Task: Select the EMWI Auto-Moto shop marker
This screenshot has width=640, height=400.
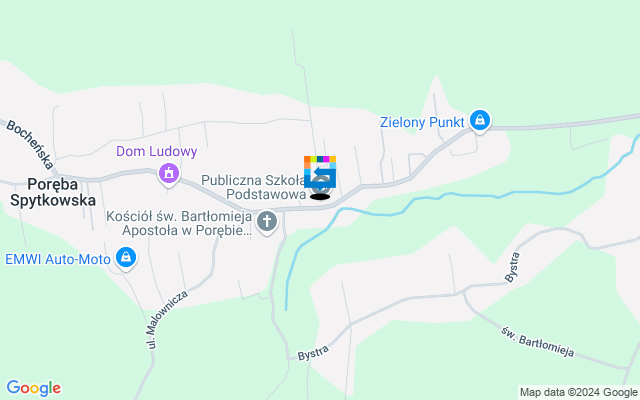Action: pyautogui.click(x=125, y=260)
